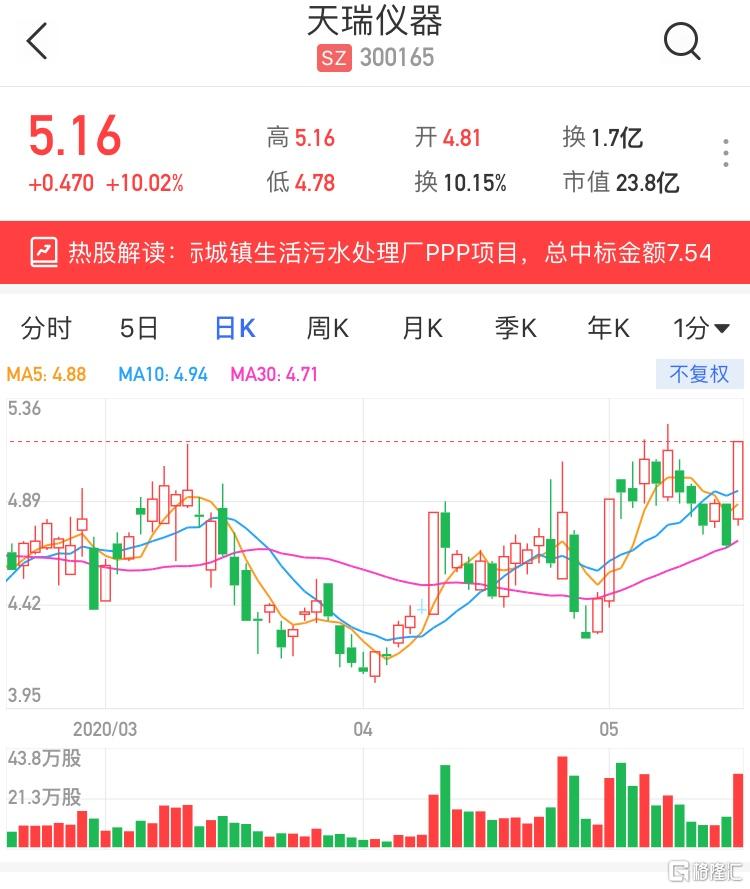Switch to the 5日 chart tab

pyautogui.click(x=138, y=328)
